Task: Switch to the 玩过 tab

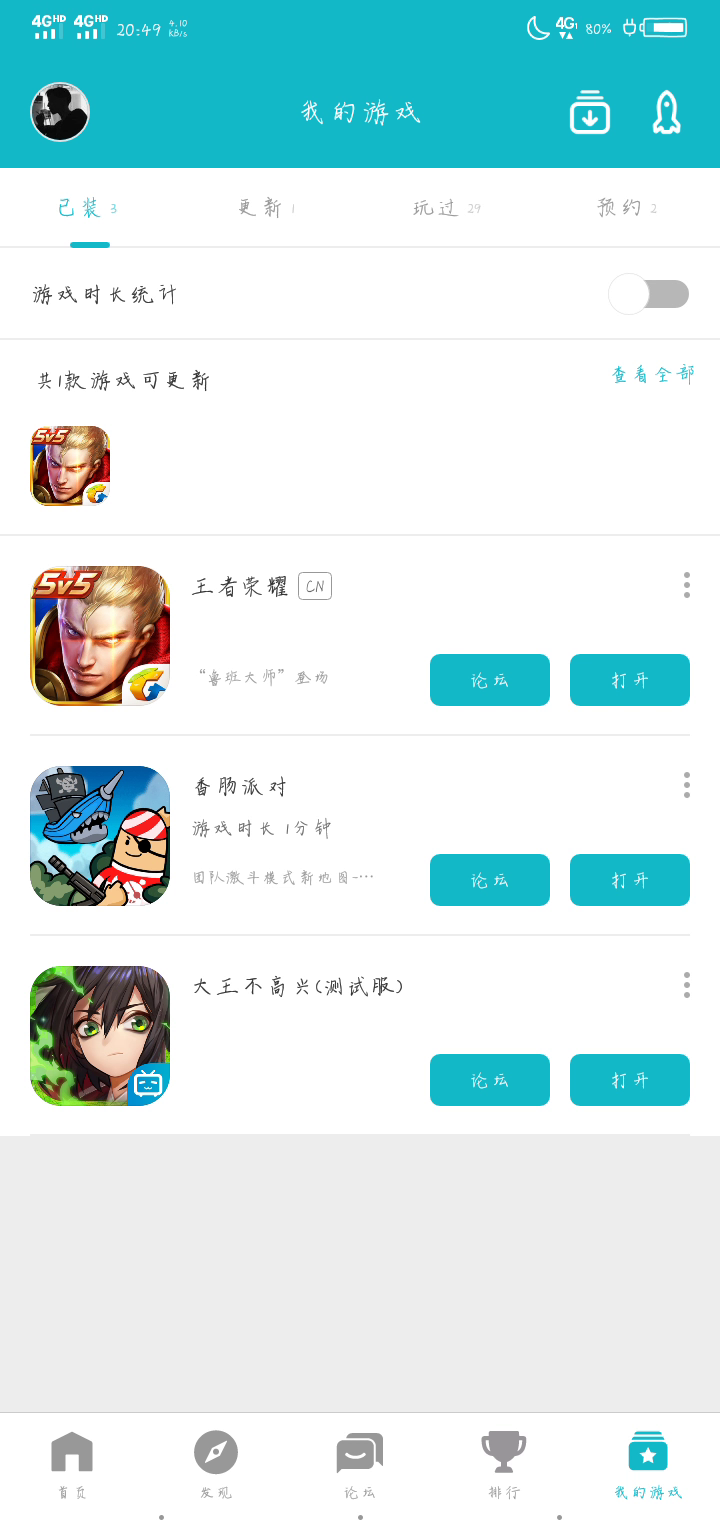Action: tap(447, 208)
